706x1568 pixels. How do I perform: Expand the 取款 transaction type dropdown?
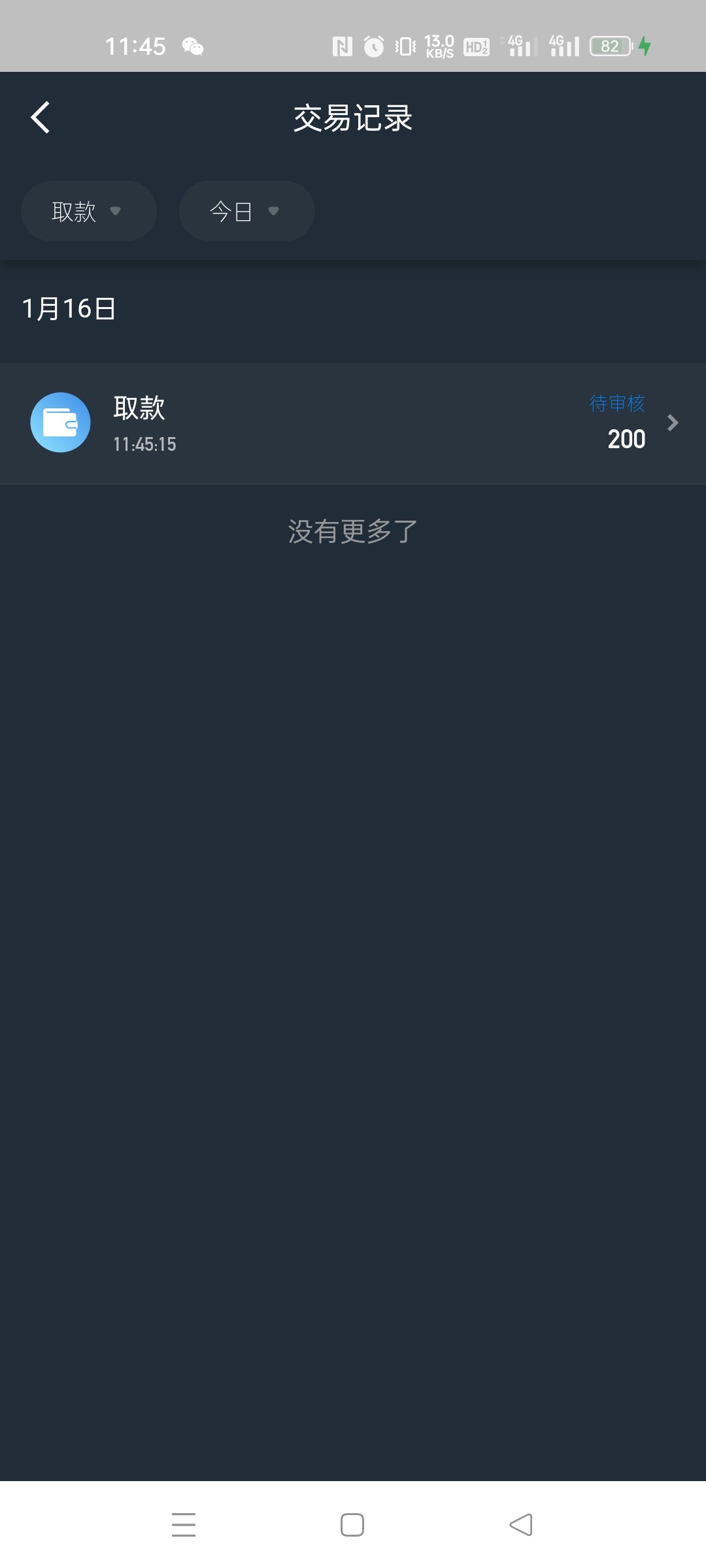tap(88, 211)
